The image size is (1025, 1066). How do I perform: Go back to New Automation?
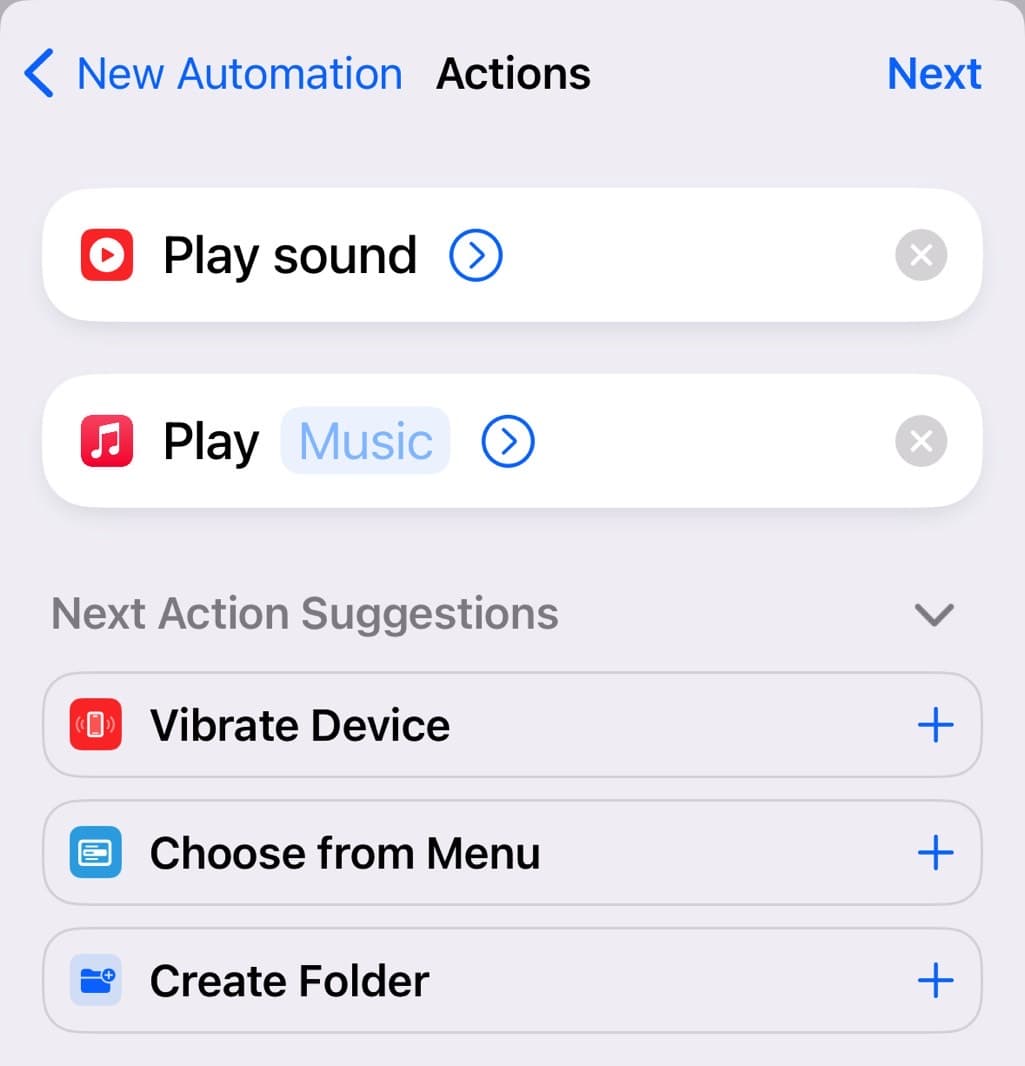tap(212, 74)
